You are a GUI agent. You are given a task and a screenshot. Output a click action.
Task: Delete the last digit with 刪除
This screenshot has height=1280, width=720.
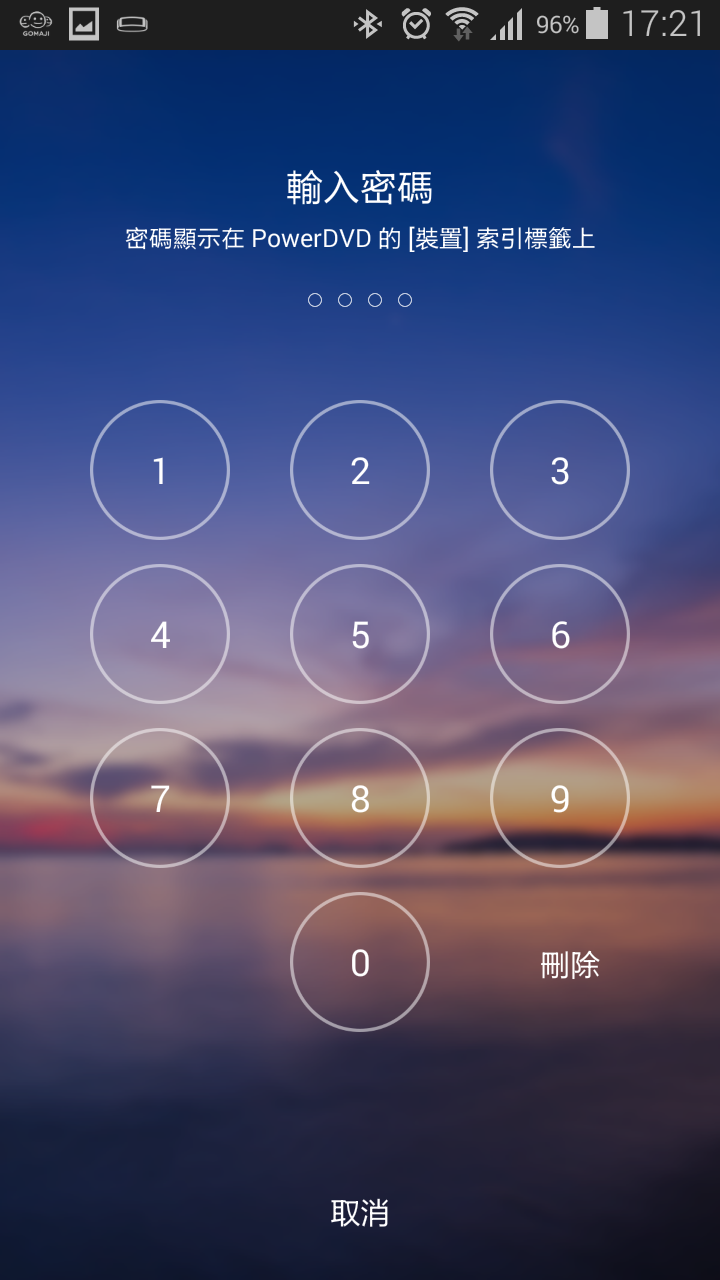coord(569,965)
